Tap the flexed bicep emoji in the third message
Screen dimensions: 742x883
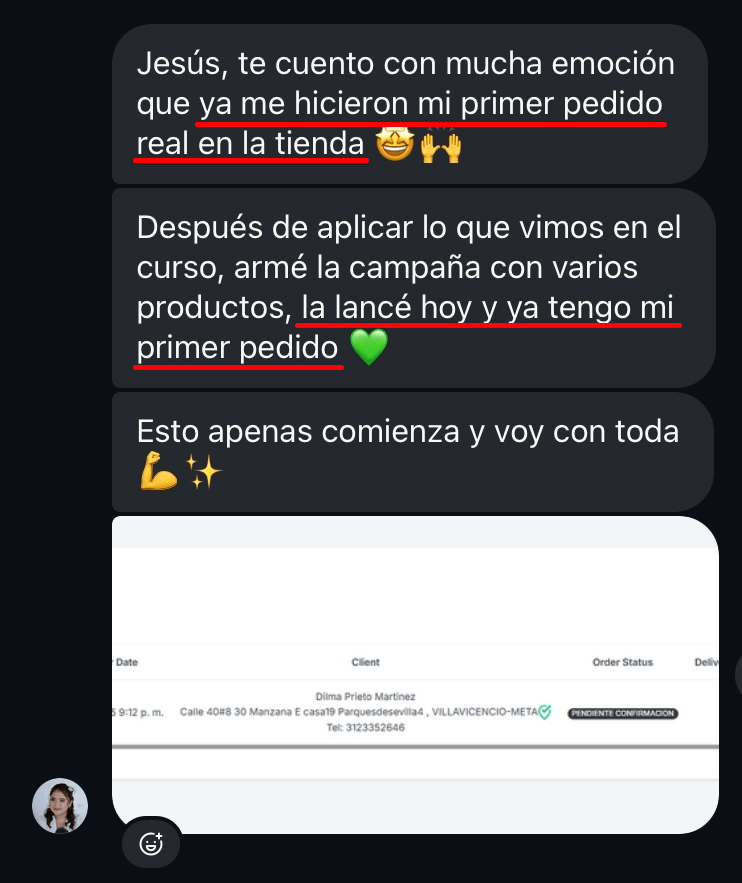[x=156, y=470]
